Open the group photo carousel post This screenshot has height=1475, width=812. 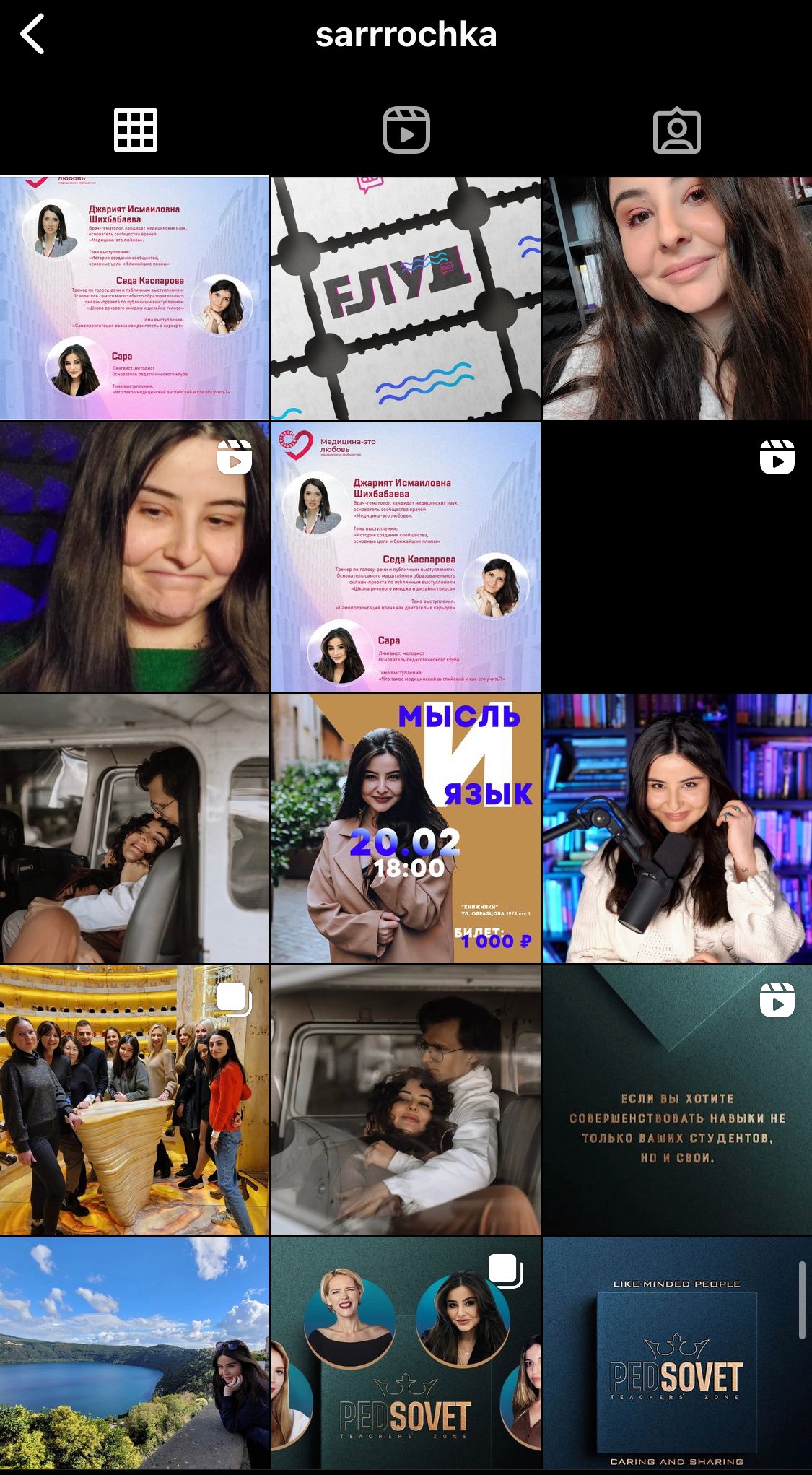134,1100
